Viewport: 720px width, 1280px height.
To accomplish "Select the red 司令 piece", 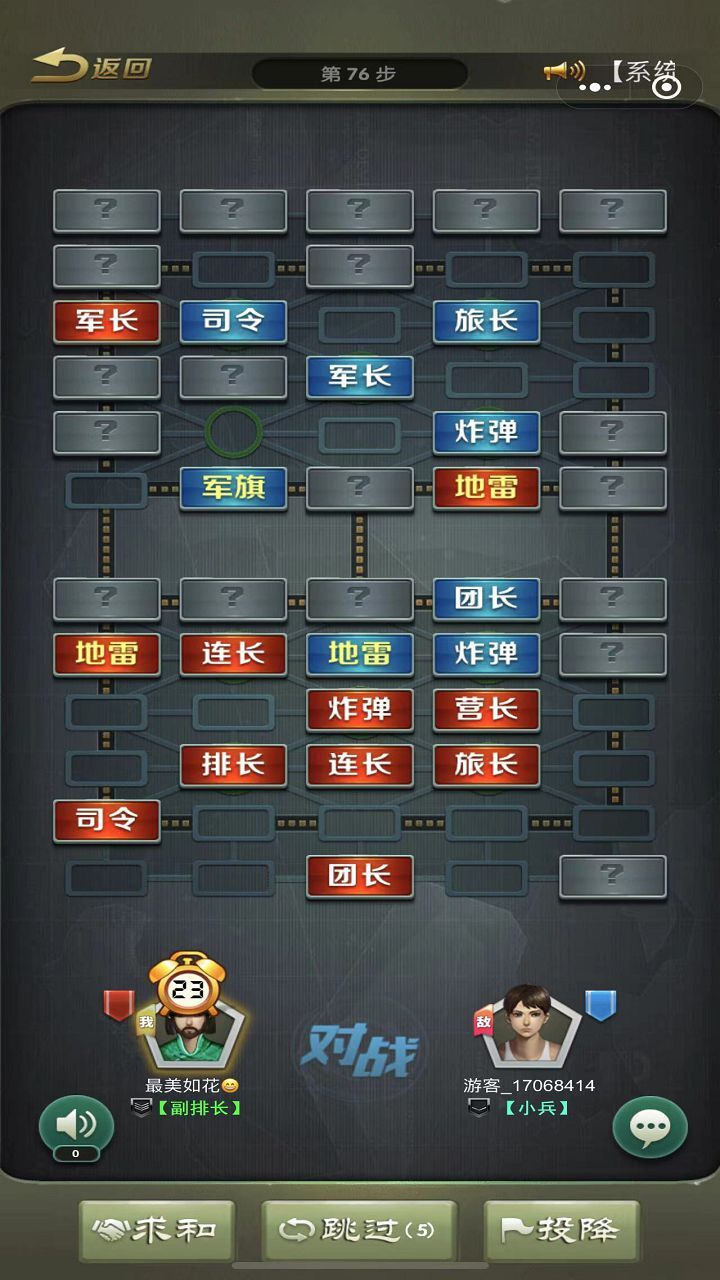I will pyautogui.click(x=107, y=820).
